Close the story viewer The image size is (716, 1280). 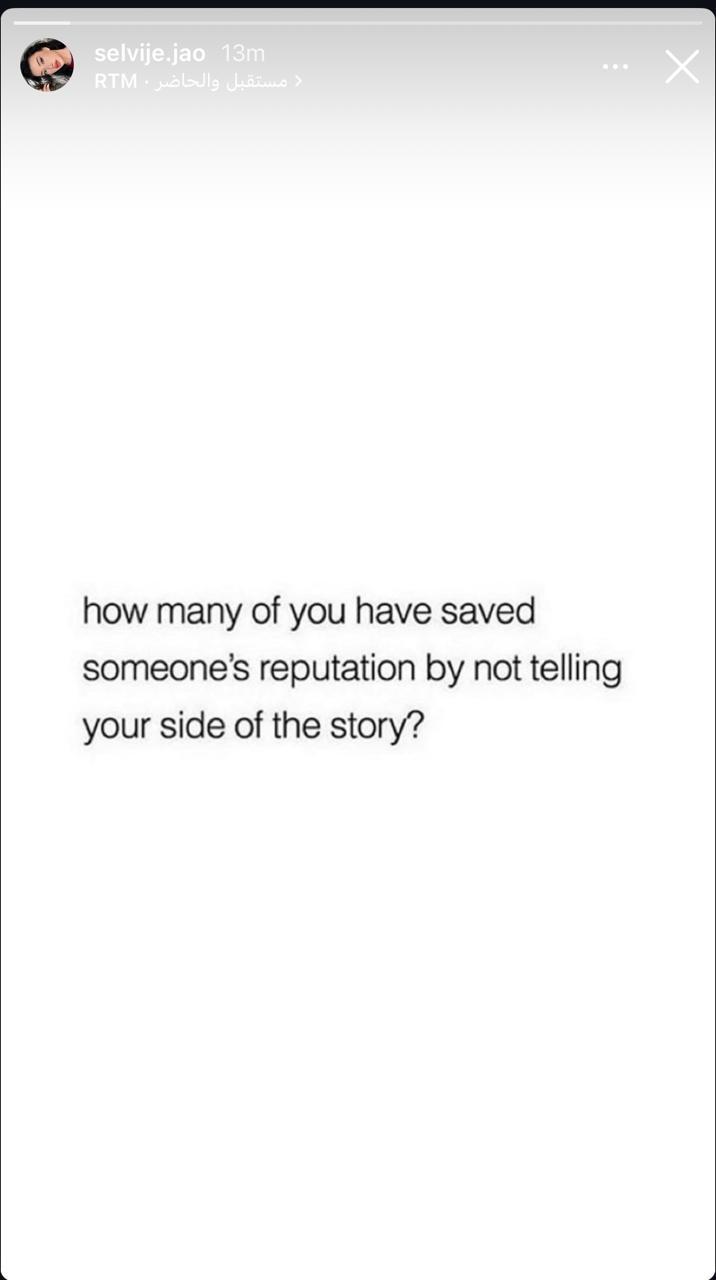coord(682,67)
